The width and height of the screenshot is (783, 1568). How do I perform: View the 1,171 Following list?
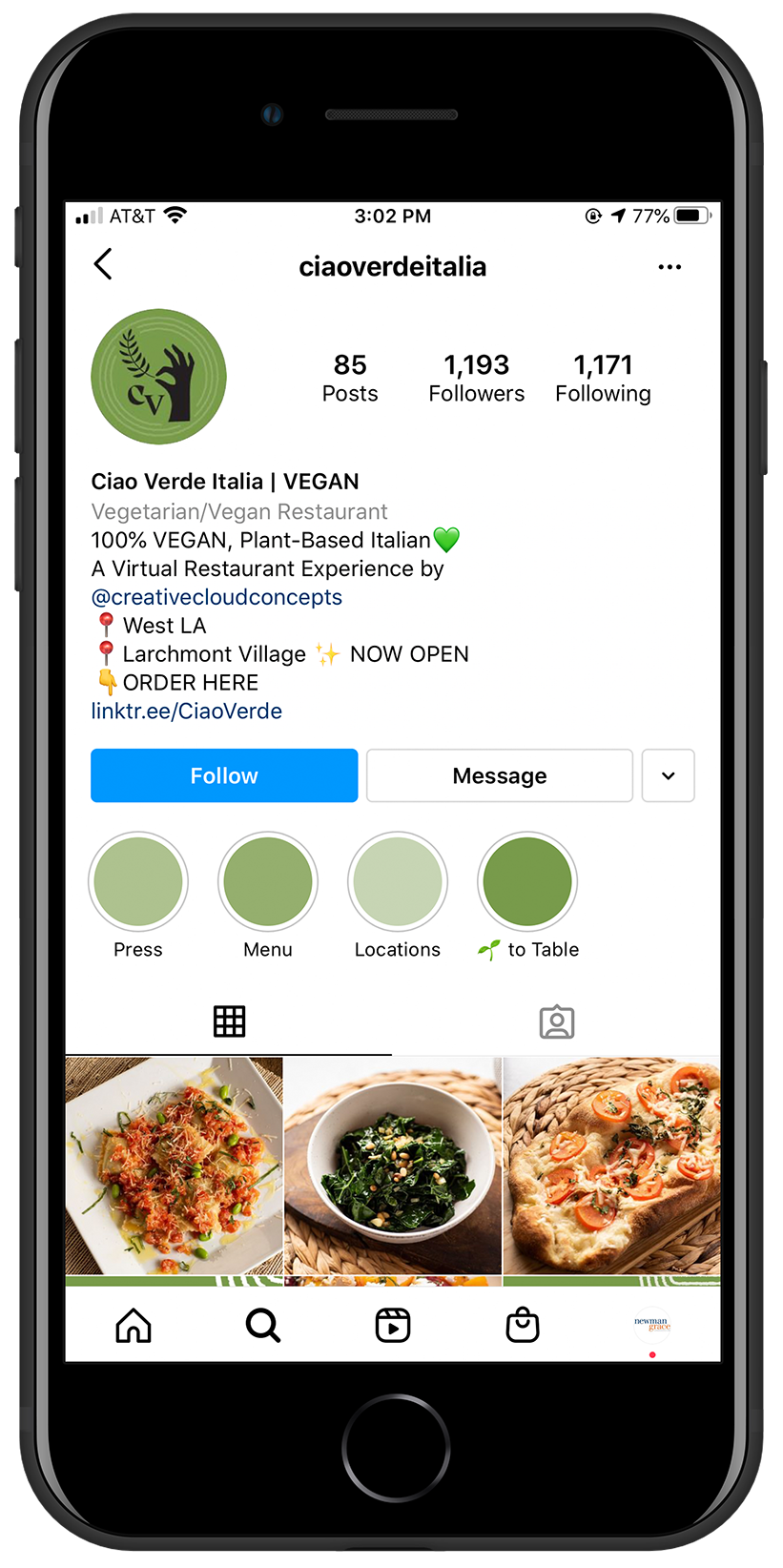point(603,378)
